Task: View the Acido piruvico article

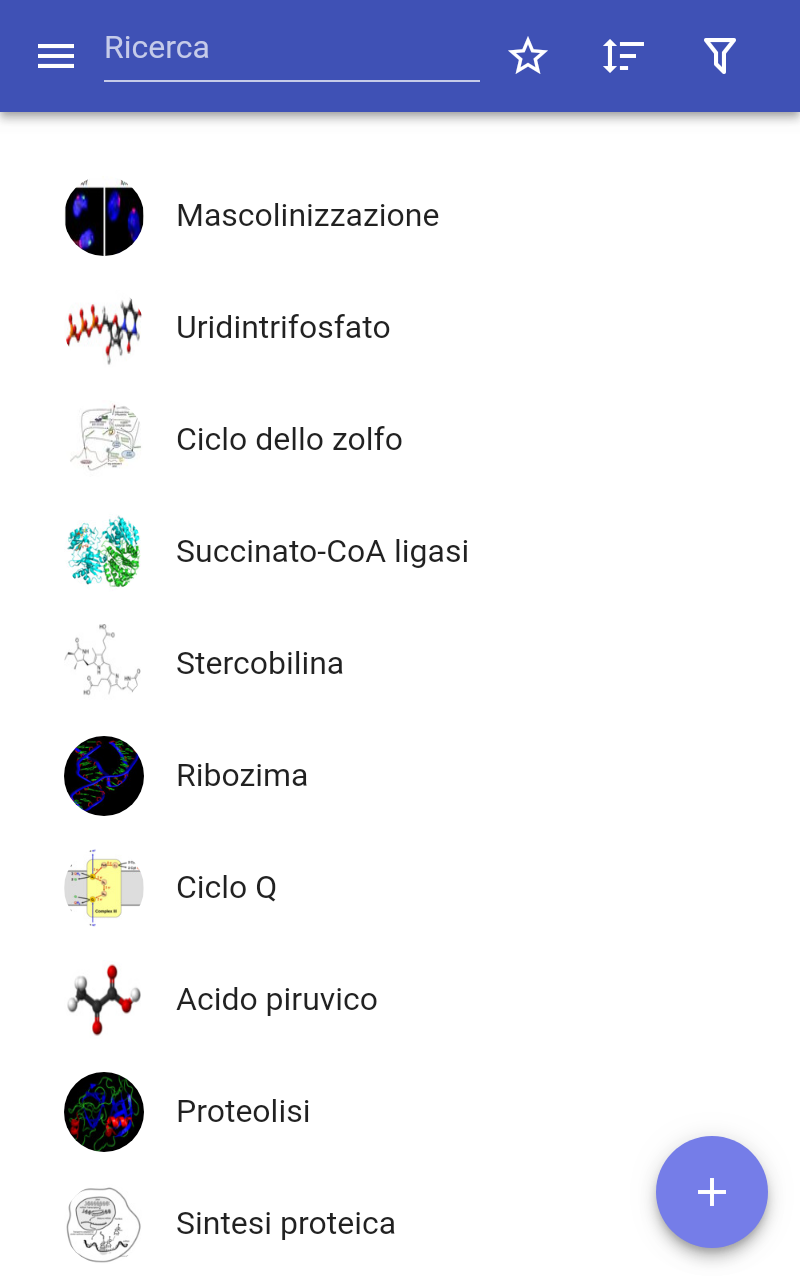Action: pyautogui.click(x=277, y=1000)
